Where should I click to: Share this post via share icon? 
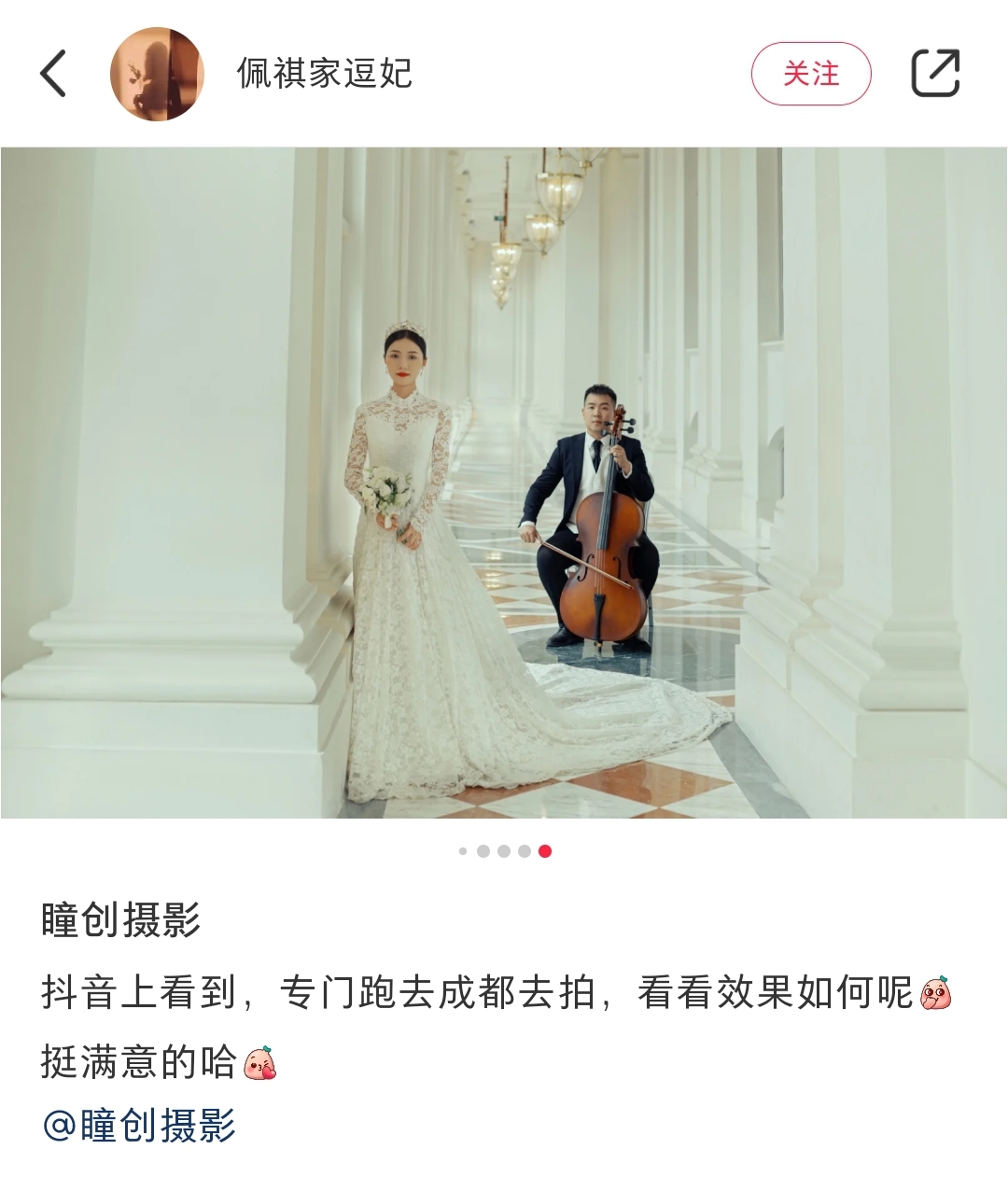pyautogui.click(x=934, y=74)
